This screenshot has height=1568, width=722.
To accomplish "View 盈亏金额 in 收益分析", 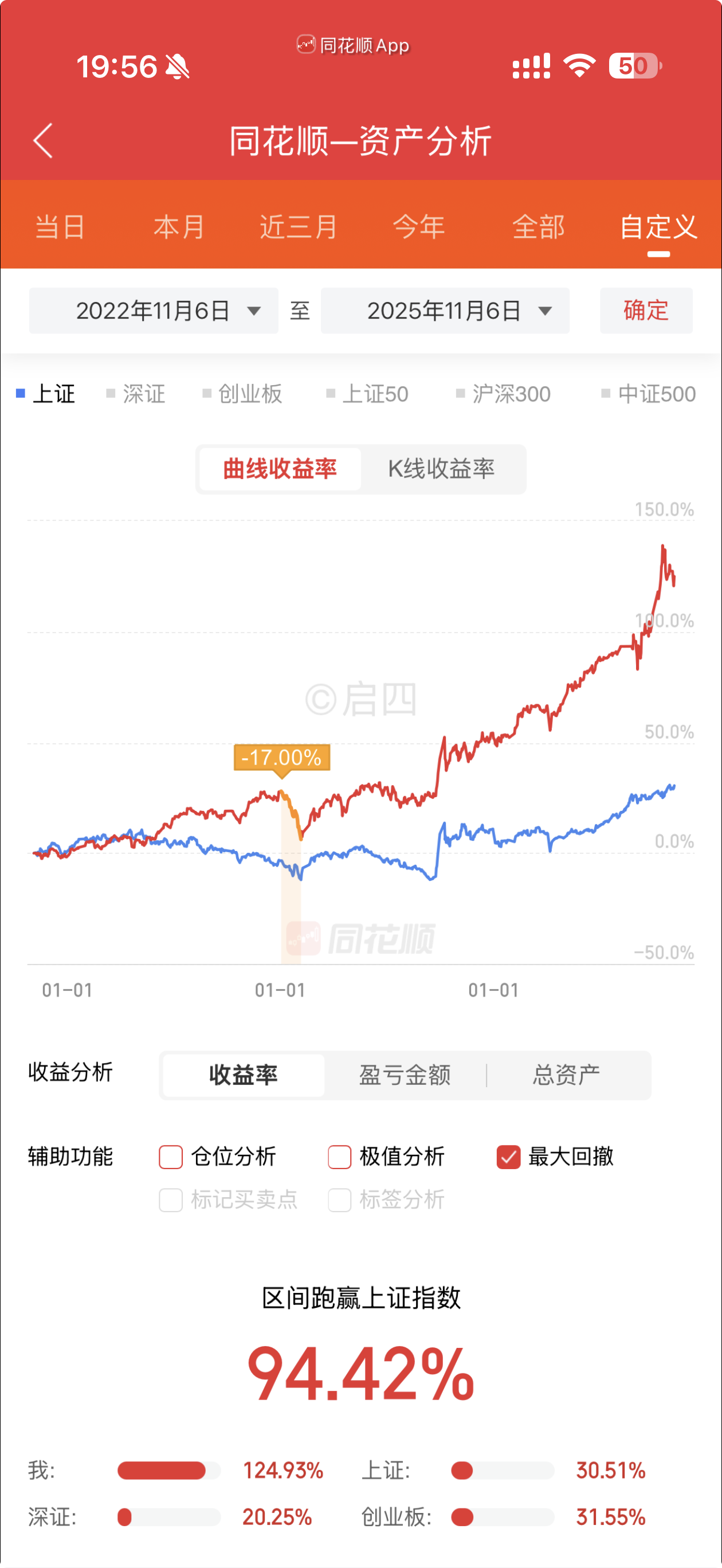I will pyautogui.click(x=405, y=1075).
